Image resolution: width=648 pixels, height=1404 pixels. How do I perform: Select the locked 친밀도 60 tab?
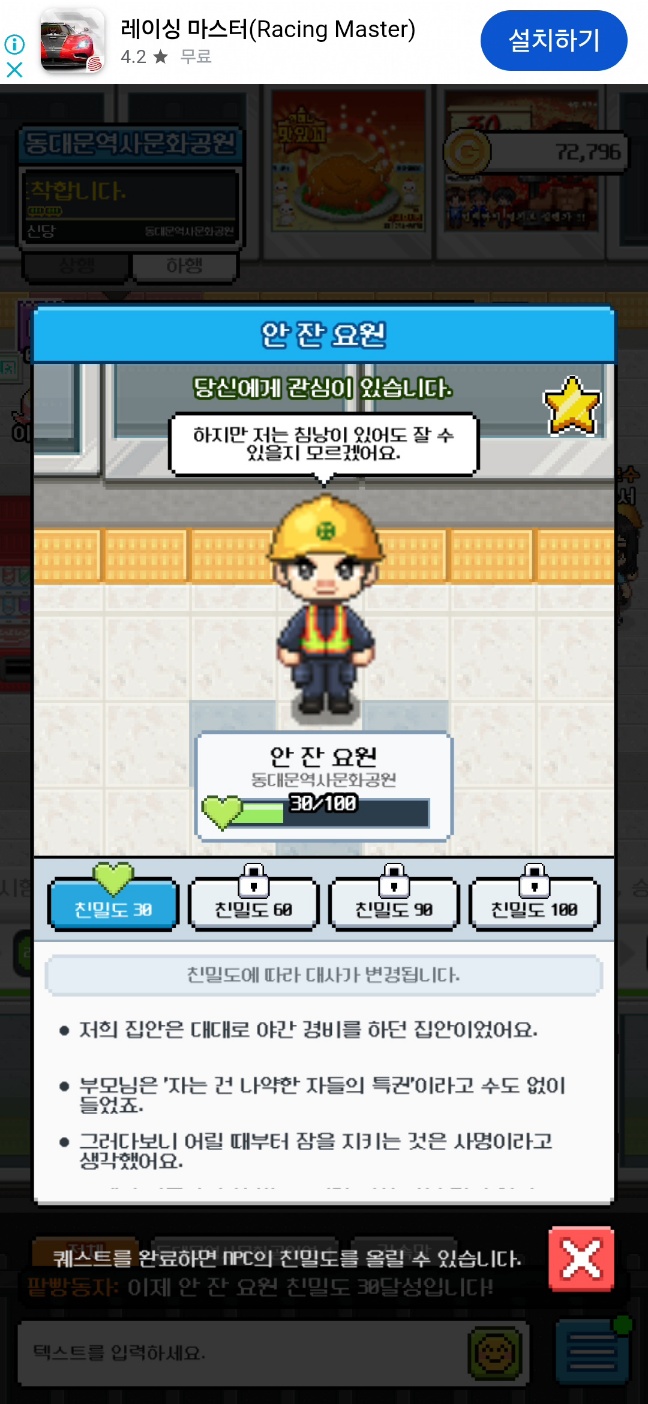pos(254,906)
